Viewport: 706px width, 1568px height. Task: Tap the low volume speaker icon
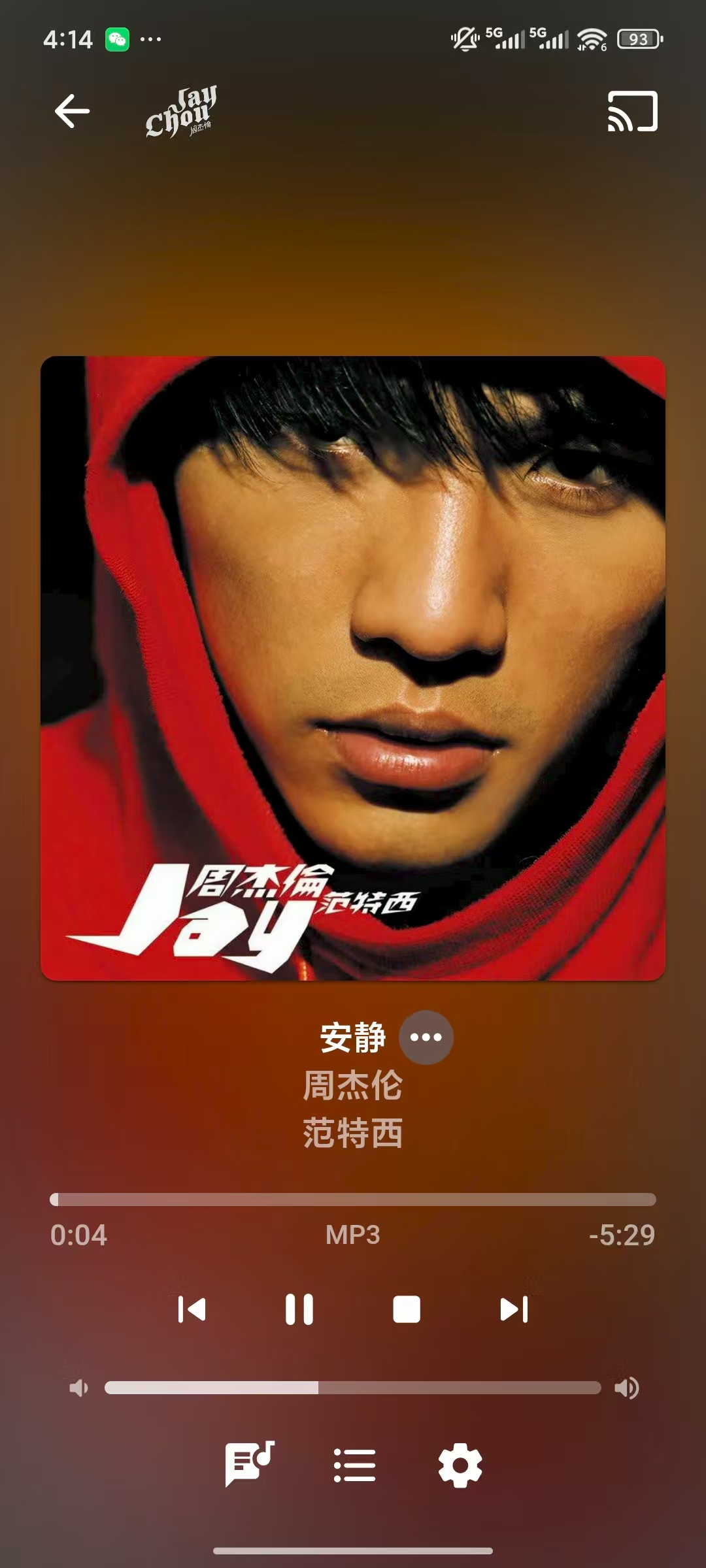78,1388
